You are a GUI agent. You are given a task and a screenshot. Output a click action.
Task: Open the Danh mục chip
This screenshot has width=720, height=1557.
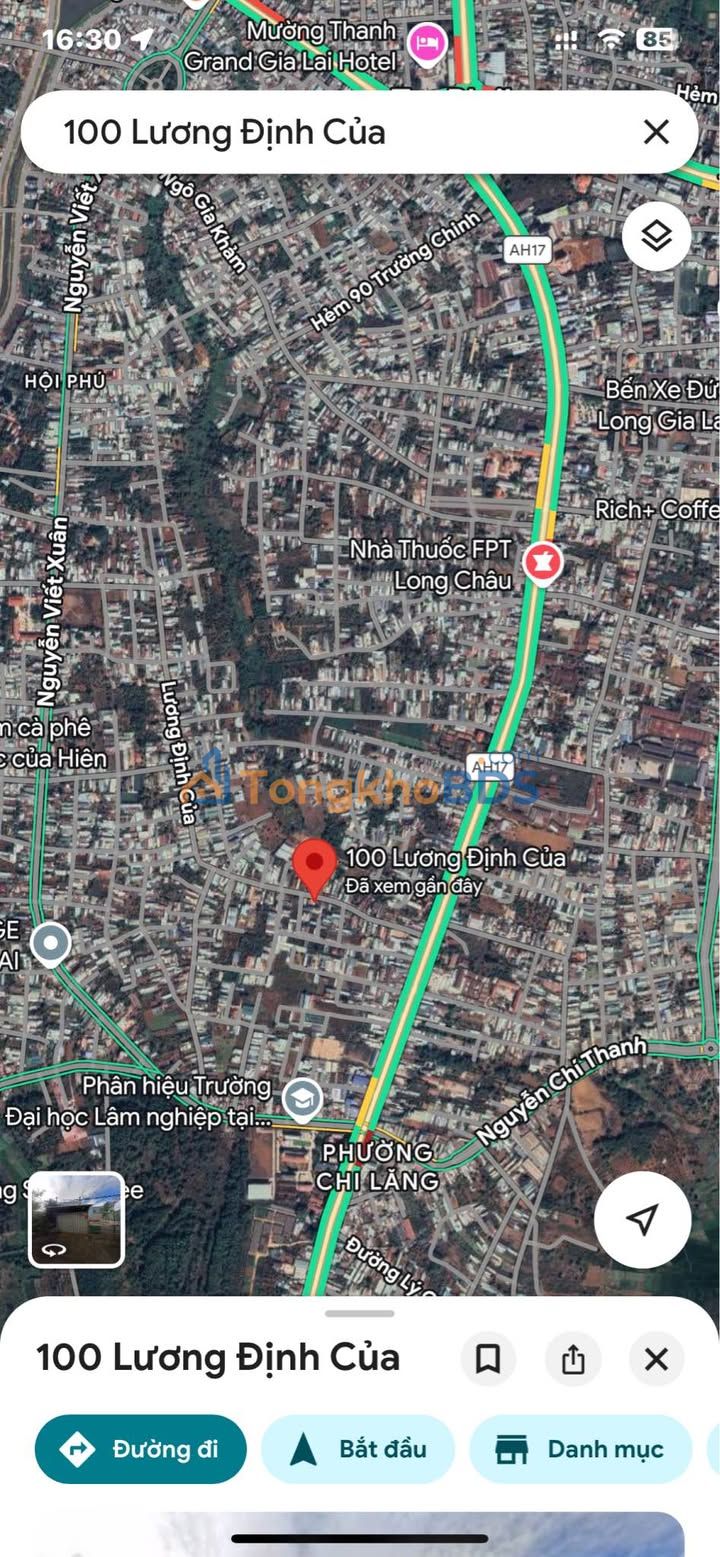(x=580, y=1449)
